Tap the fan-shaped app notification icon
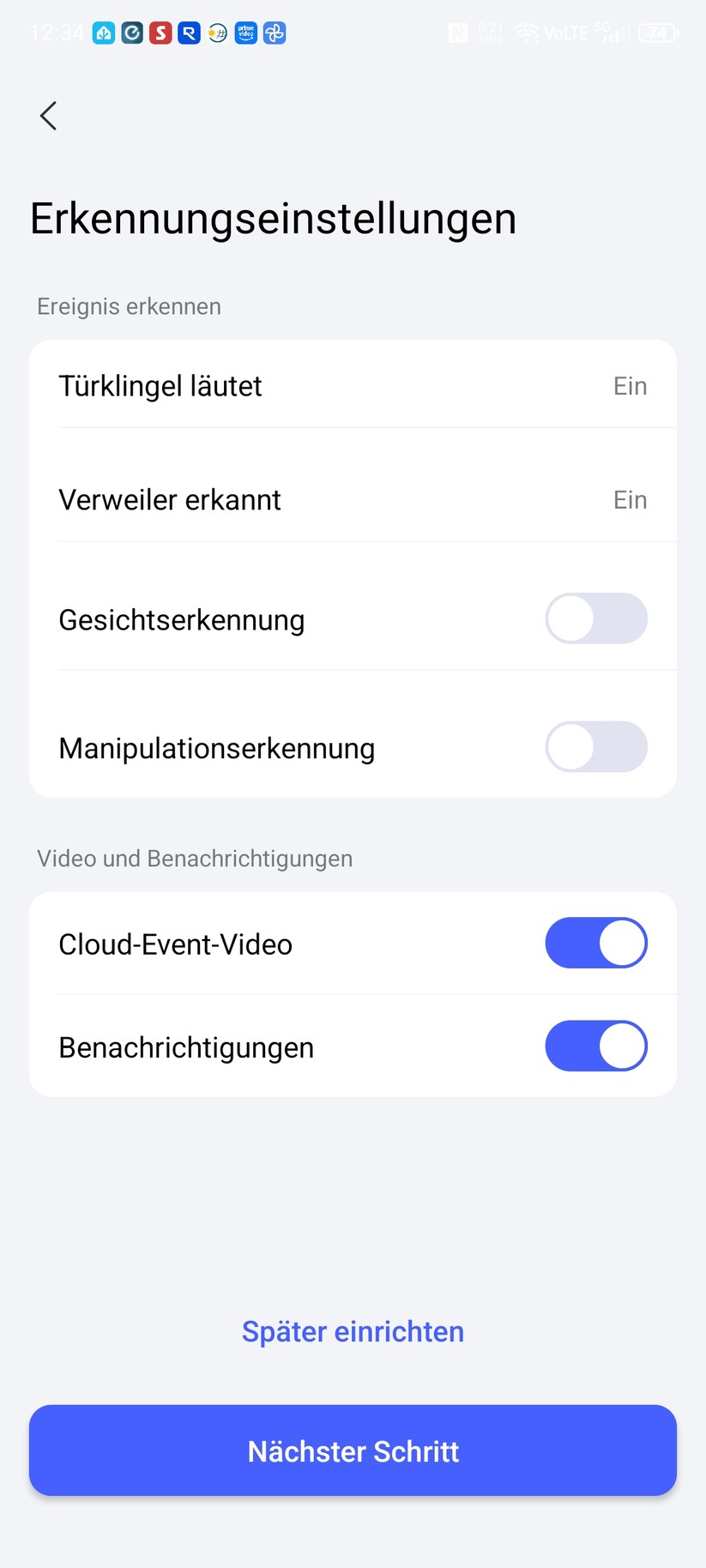Screen dimensions: 706x1568 274,33
